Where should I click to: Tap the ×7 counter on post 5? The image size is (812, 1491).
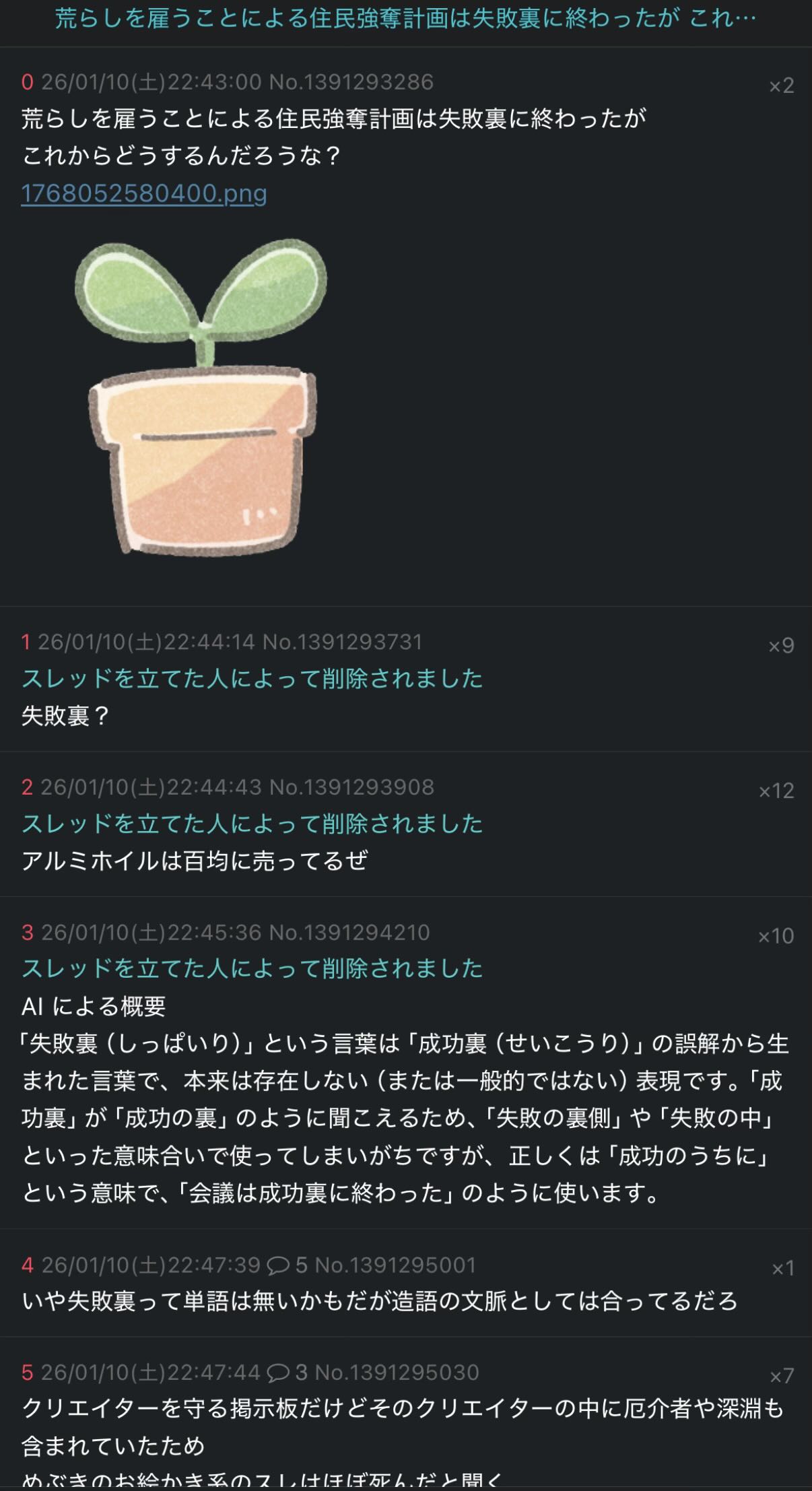click(x=781, y=1376)
